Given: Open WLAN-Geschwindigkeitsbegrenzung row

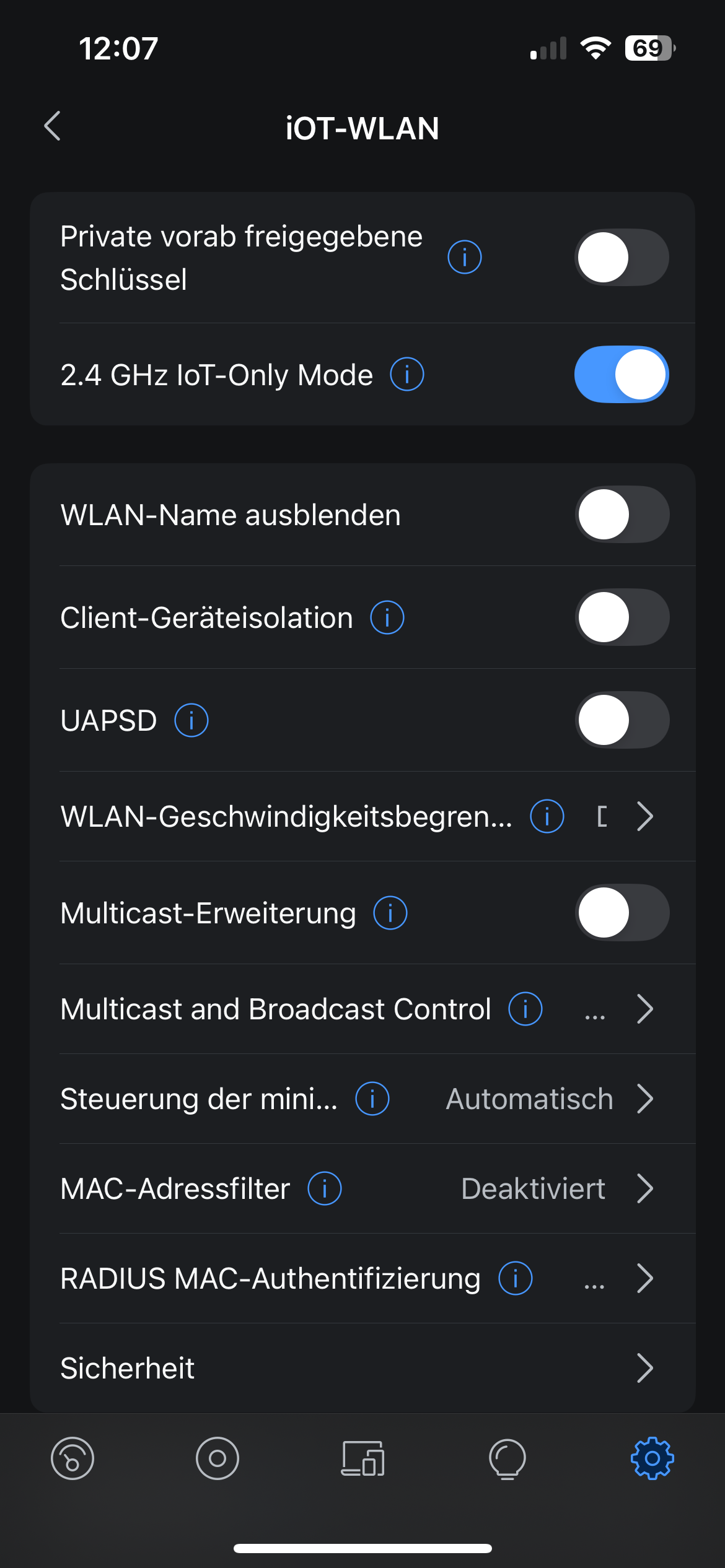Looking at the screenshot, I should (x=362, y=816).
